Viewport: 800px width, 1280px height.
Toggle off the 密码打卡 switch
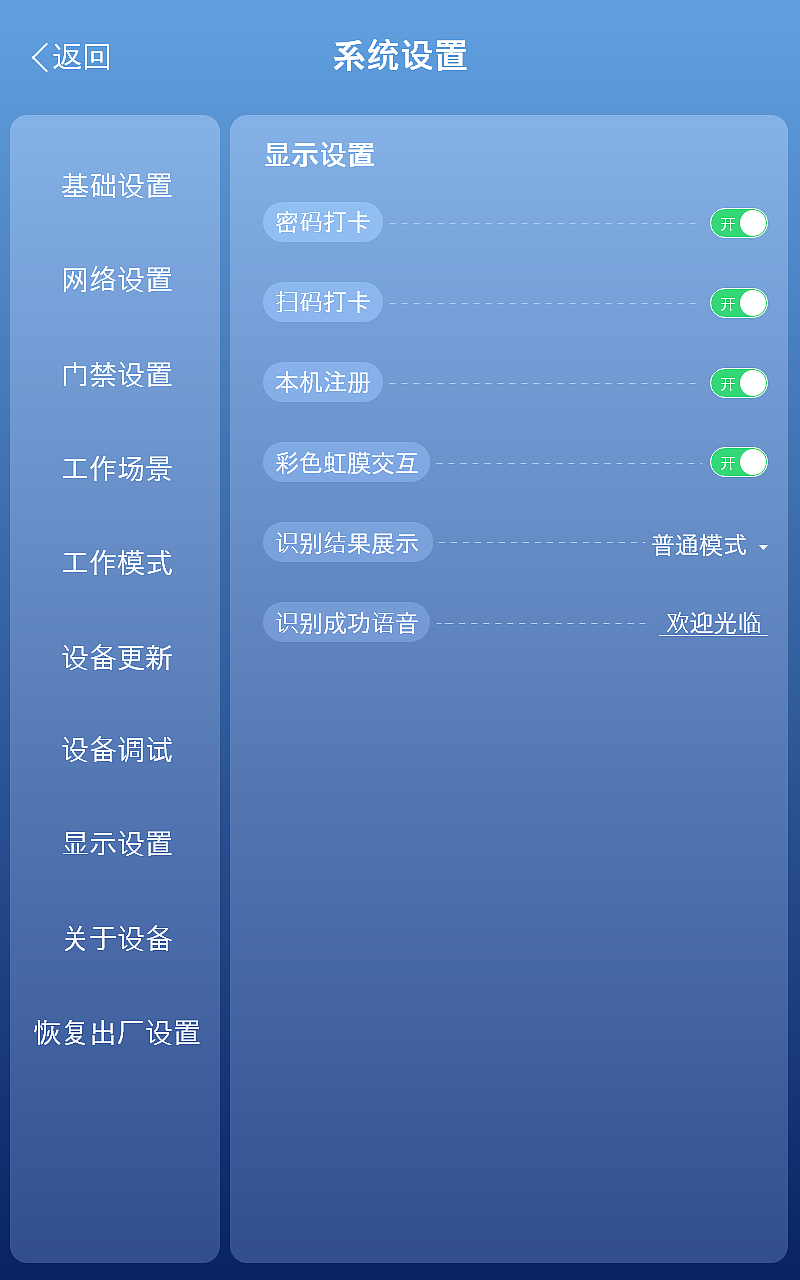coord(738,222)
